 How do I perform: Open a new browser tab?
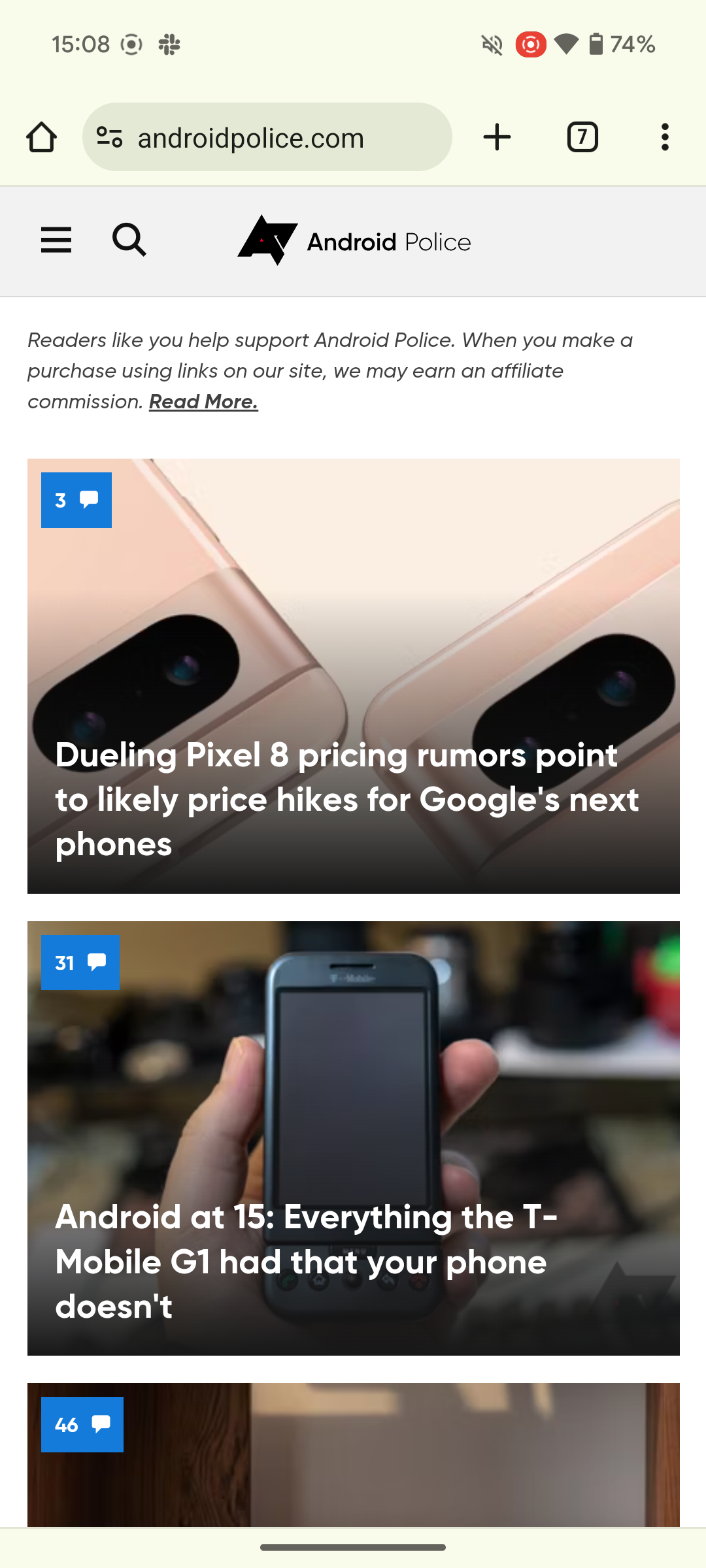tap(497, 137)
